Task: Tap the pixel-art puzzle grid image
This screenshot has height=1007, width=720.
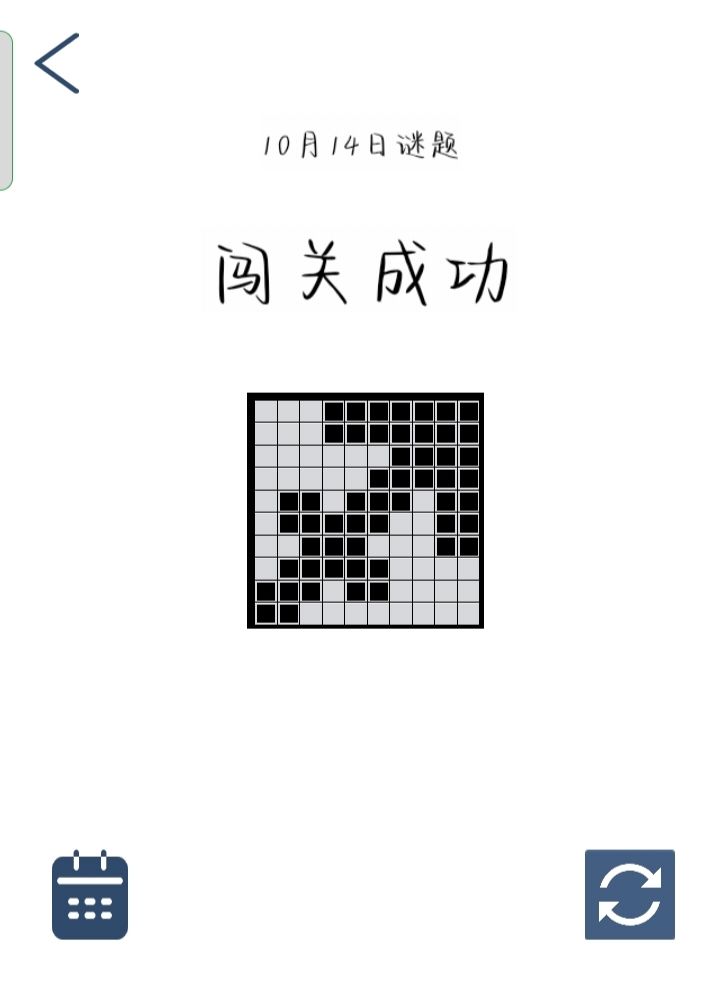Action: coord(365,510)
